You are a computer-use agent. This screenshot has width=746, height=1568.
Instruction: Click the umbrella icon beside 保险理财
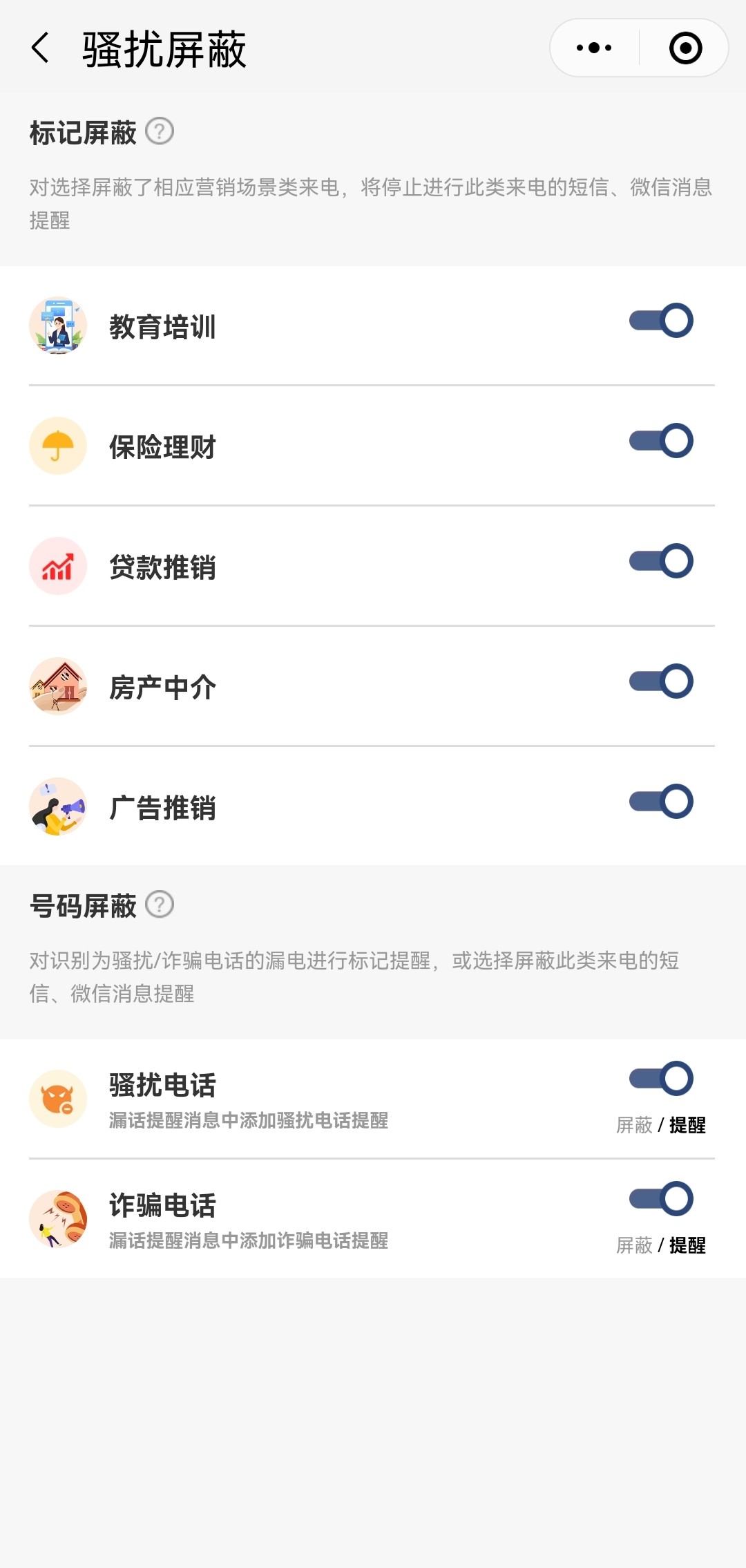point(58,446)
